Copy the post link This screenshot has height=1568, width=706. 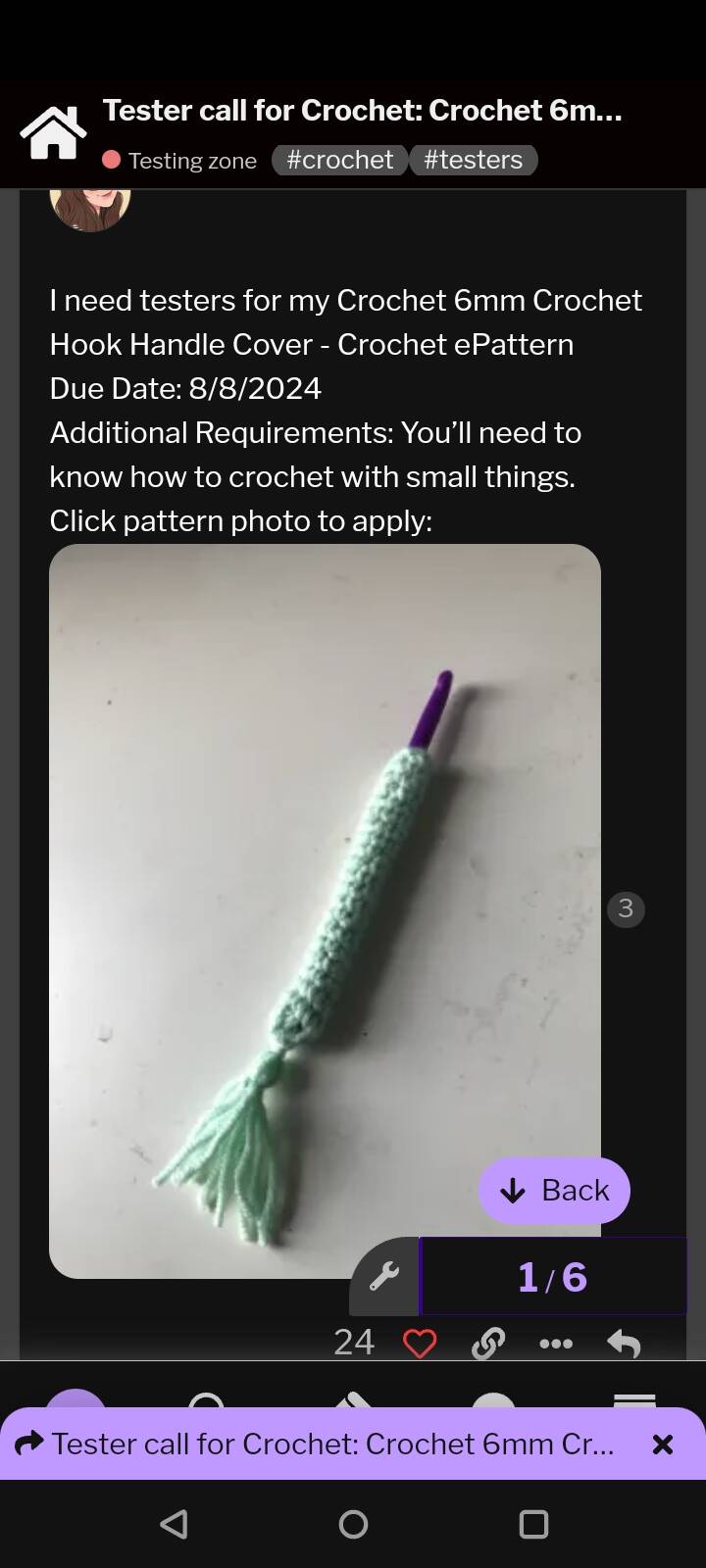(x=488, y=1343)
